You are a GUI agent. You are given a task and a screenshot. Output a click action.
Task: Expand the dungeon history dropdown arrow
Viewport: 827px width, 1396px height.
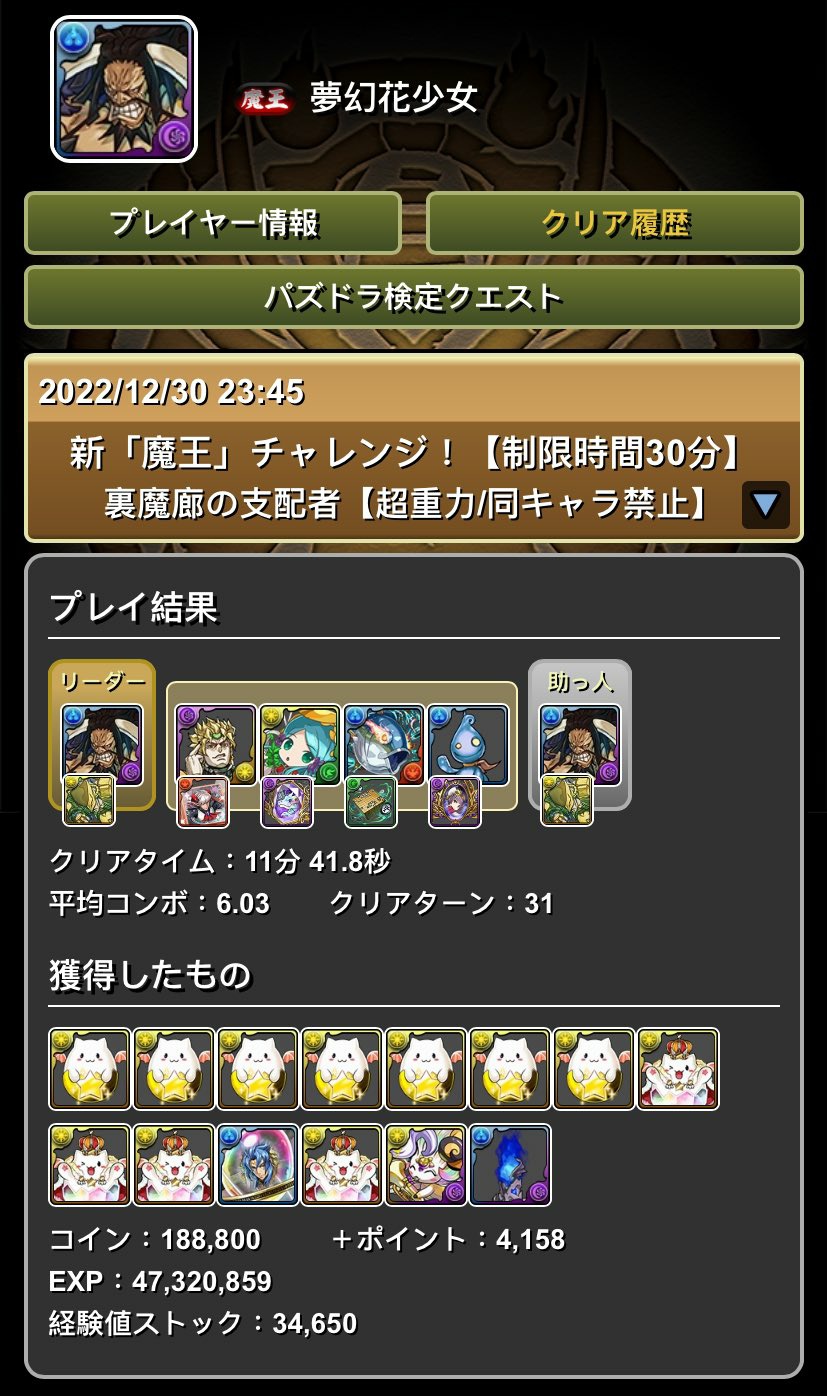765,505
